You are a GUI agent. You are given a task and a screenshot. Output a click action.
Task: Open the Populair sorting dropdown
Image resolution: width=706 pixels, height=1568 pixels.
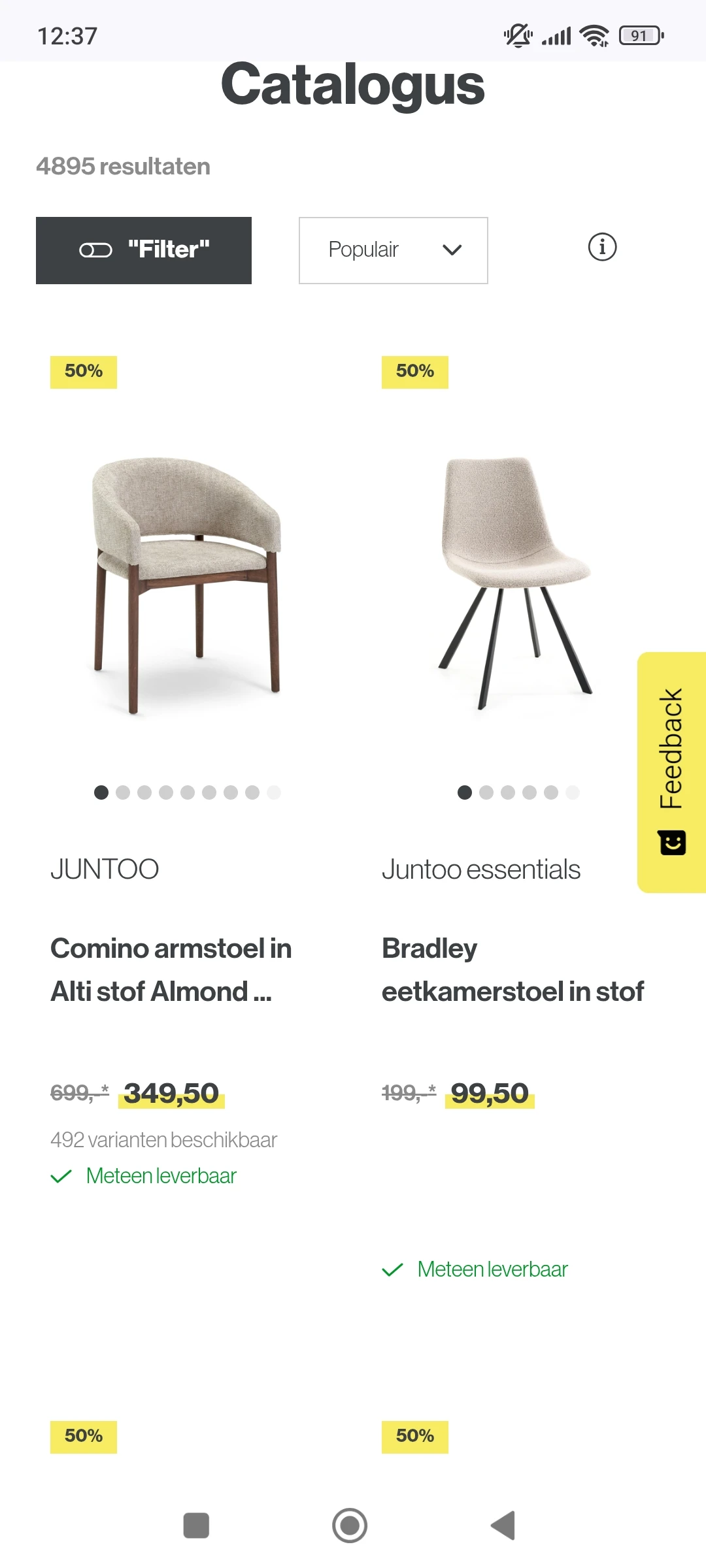[392, 250]
